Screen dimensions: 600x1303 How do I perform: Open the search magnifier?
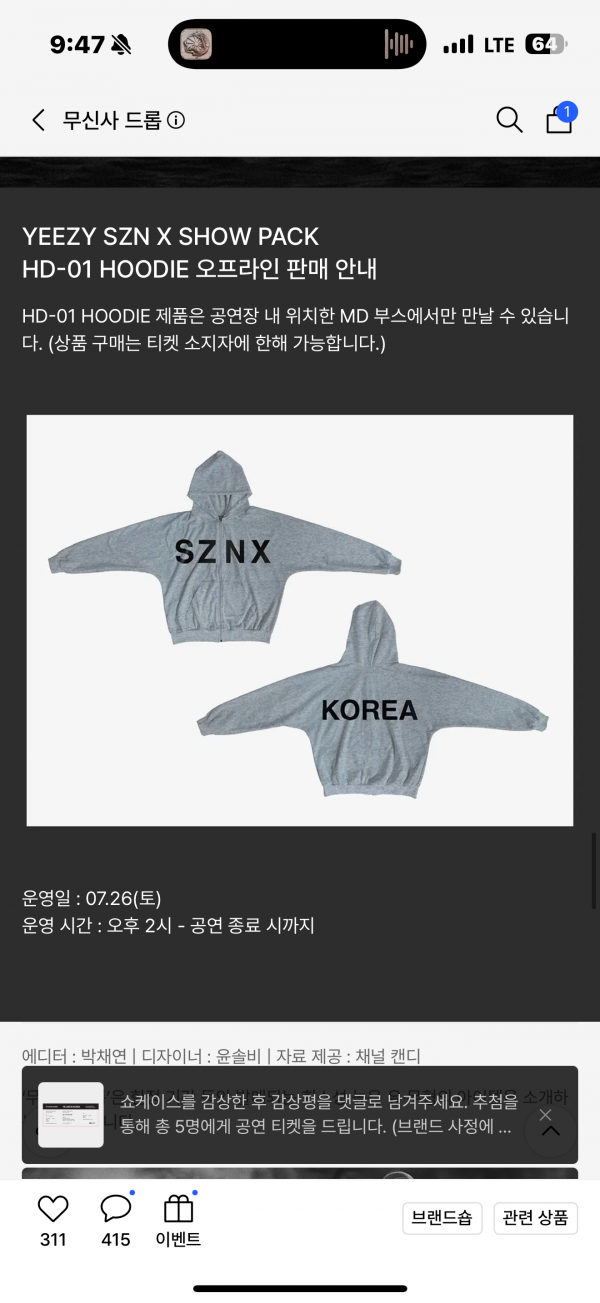coord(509,121)
